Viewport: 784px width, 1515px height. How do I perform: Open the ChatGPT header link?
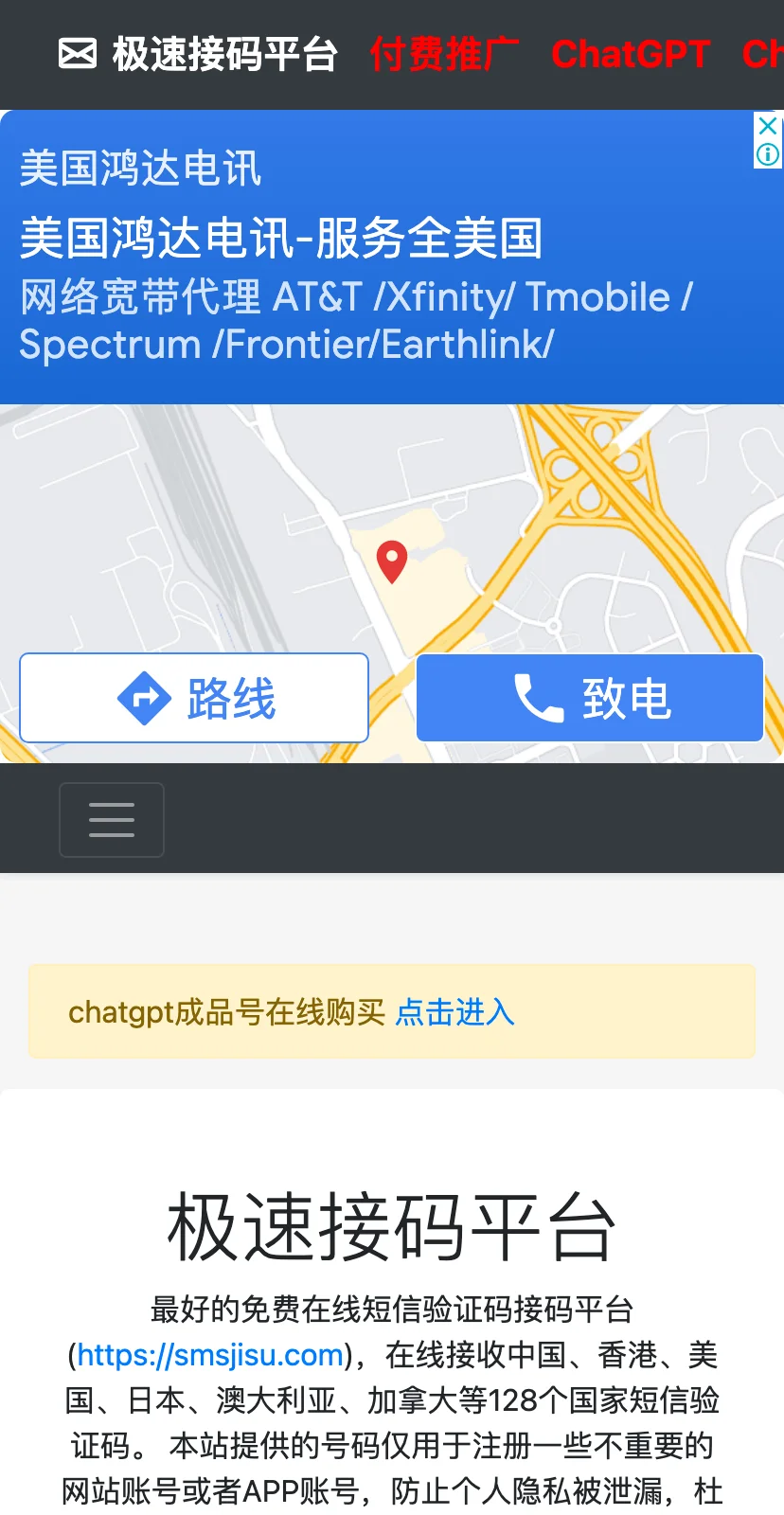click(x=631, y=54)
